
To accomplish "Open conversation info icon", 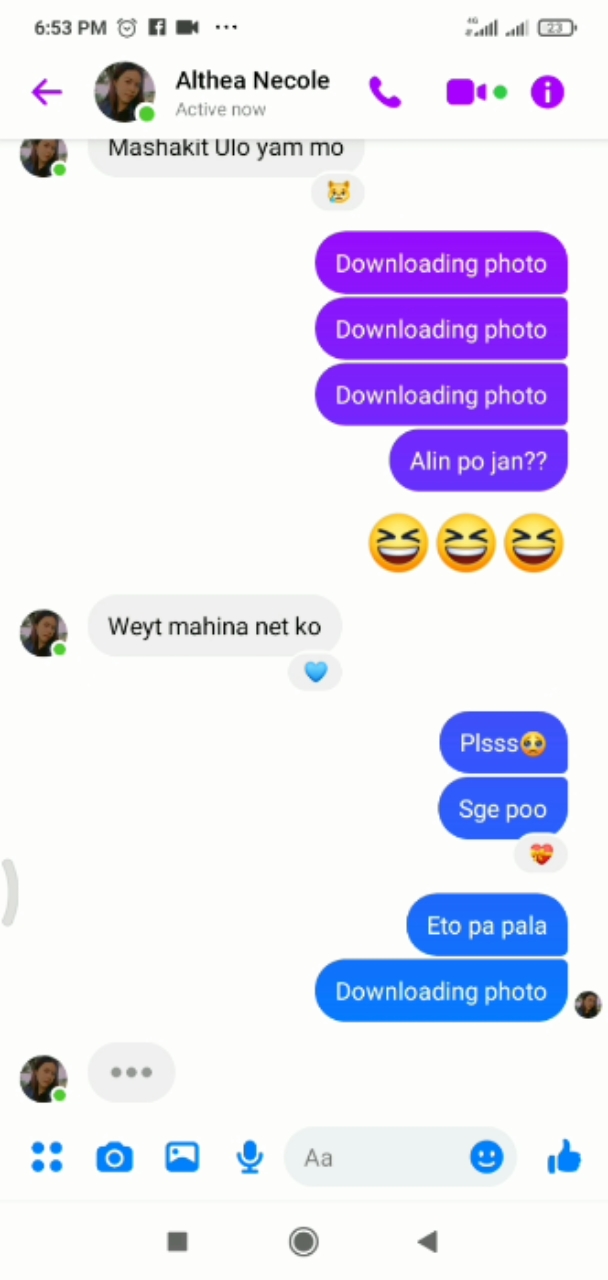I will [x=547, y=92].
